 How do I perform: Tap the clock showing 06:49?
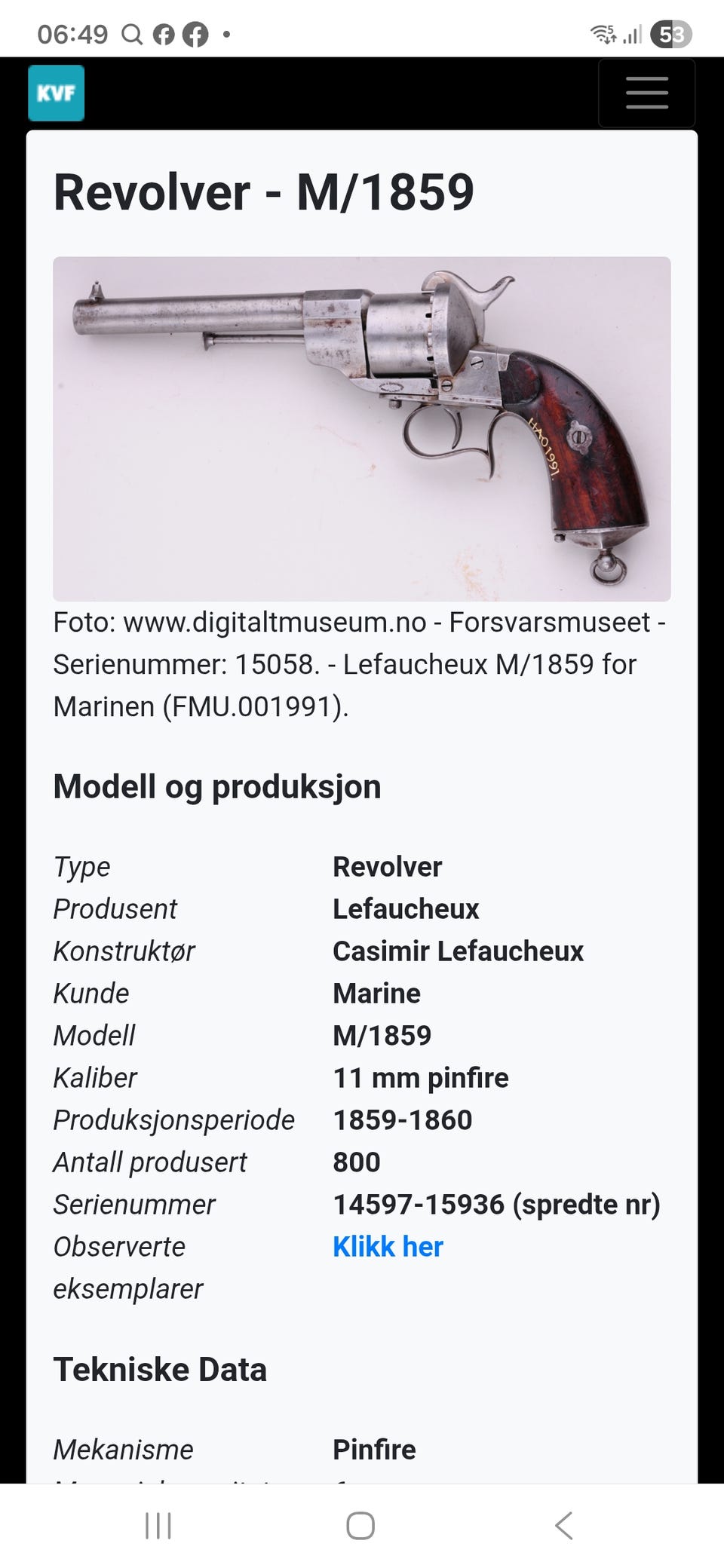[74, 33]
